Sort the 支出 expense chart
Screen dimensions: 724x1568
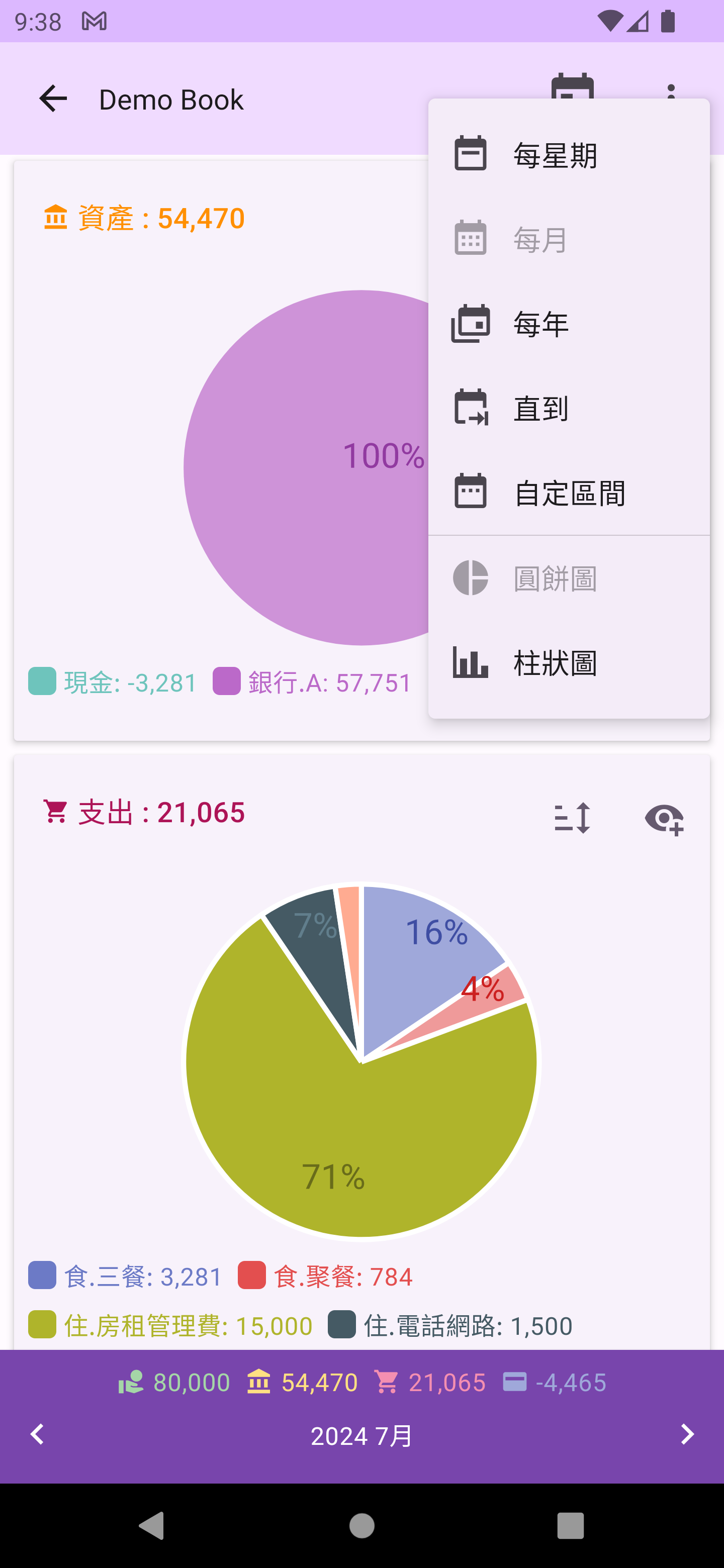tap(572, 818)
